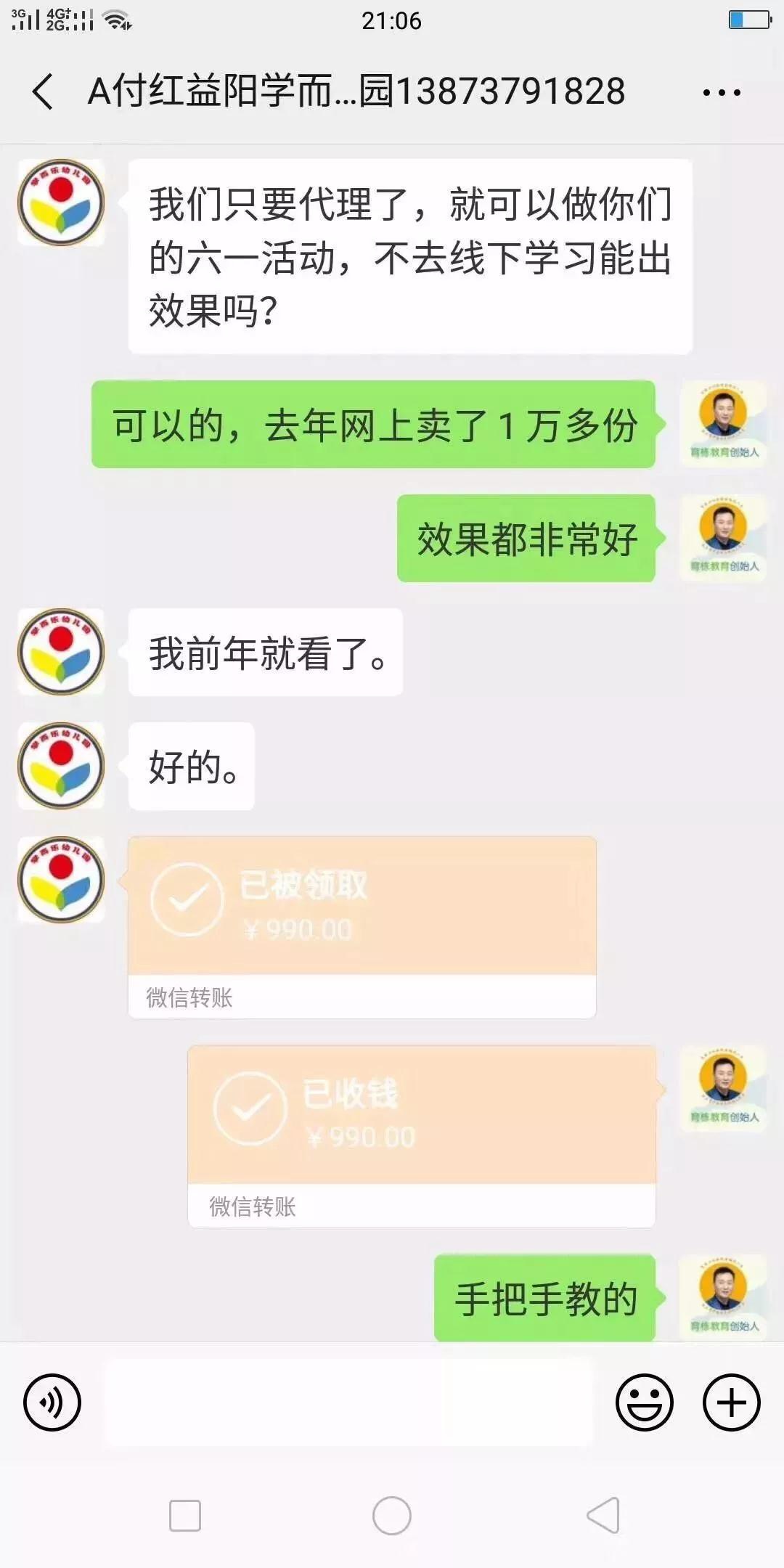
Task: Open the chat details three-dot menu
Action: 721,92
